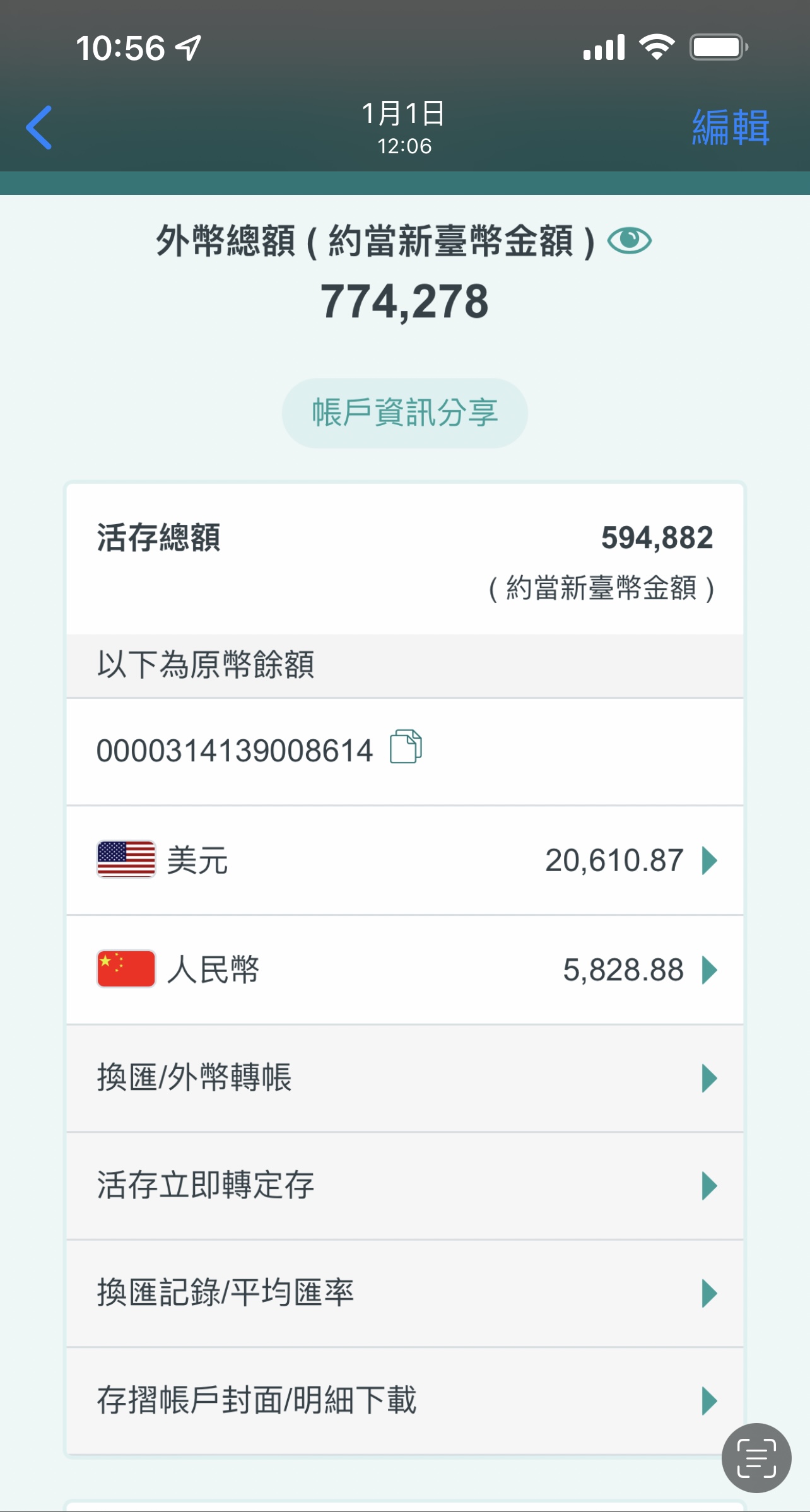View 換匯記錄/平均匯率
Screen dimensions: 810x1512
point(404,1293)
